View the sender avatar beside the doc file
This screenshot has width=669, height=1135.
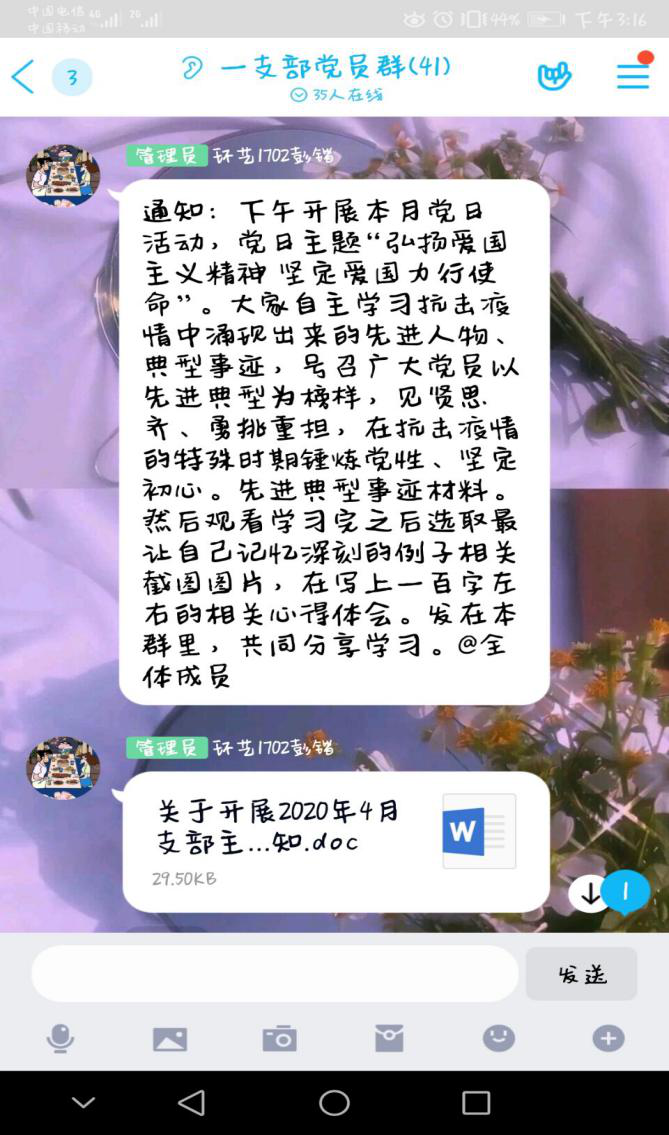[64, 768]
